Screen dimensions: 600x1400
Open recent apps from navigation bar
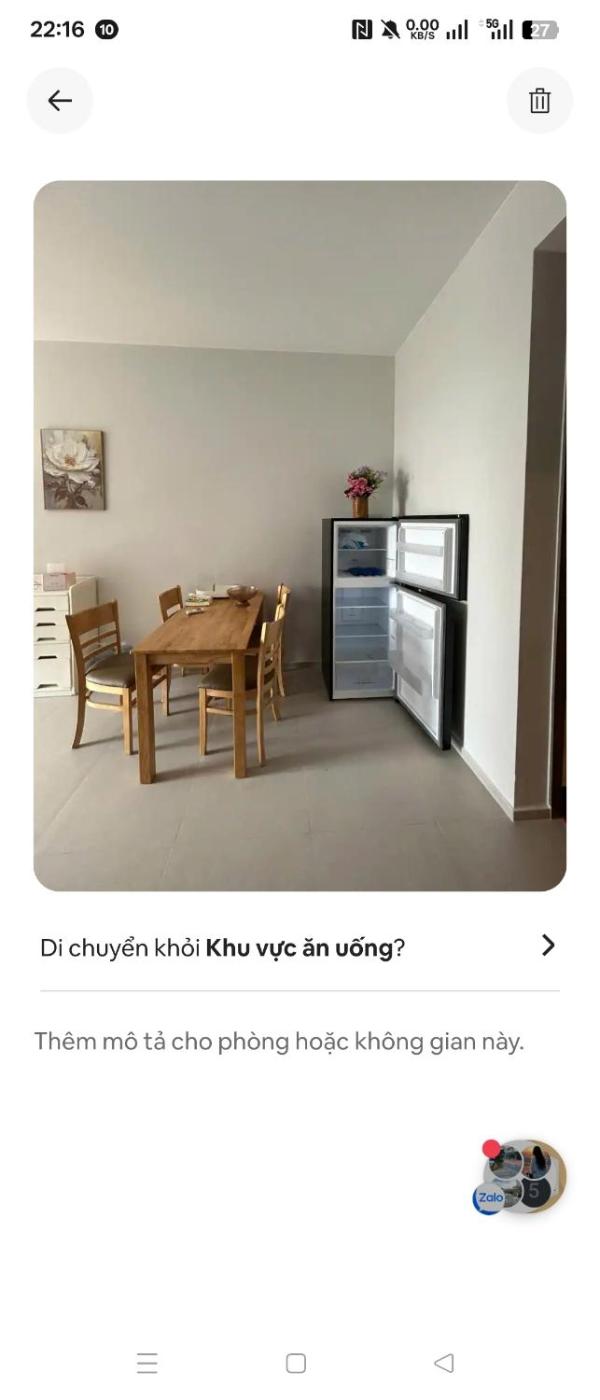pos(147,1363)
